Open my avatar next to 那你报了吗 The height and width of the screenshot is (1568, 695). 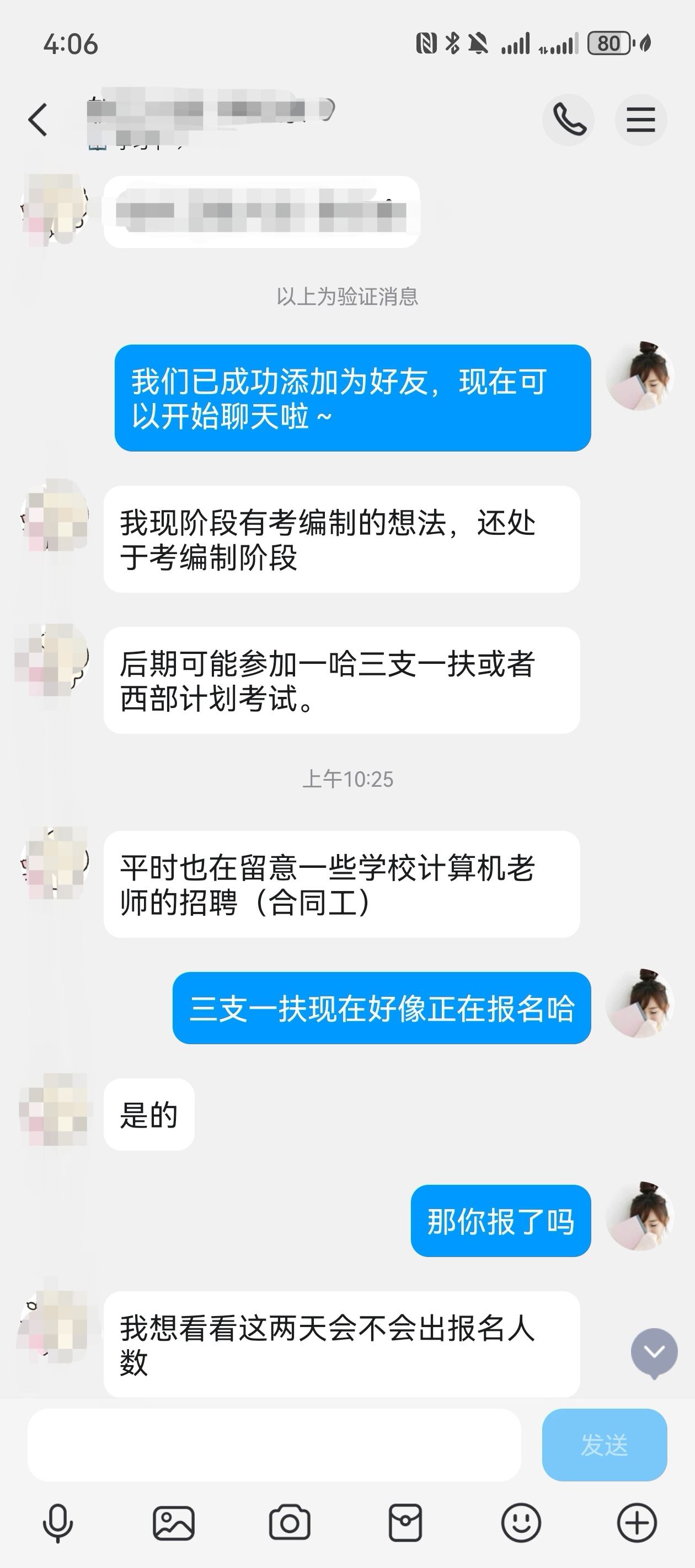click(640, 1216)
